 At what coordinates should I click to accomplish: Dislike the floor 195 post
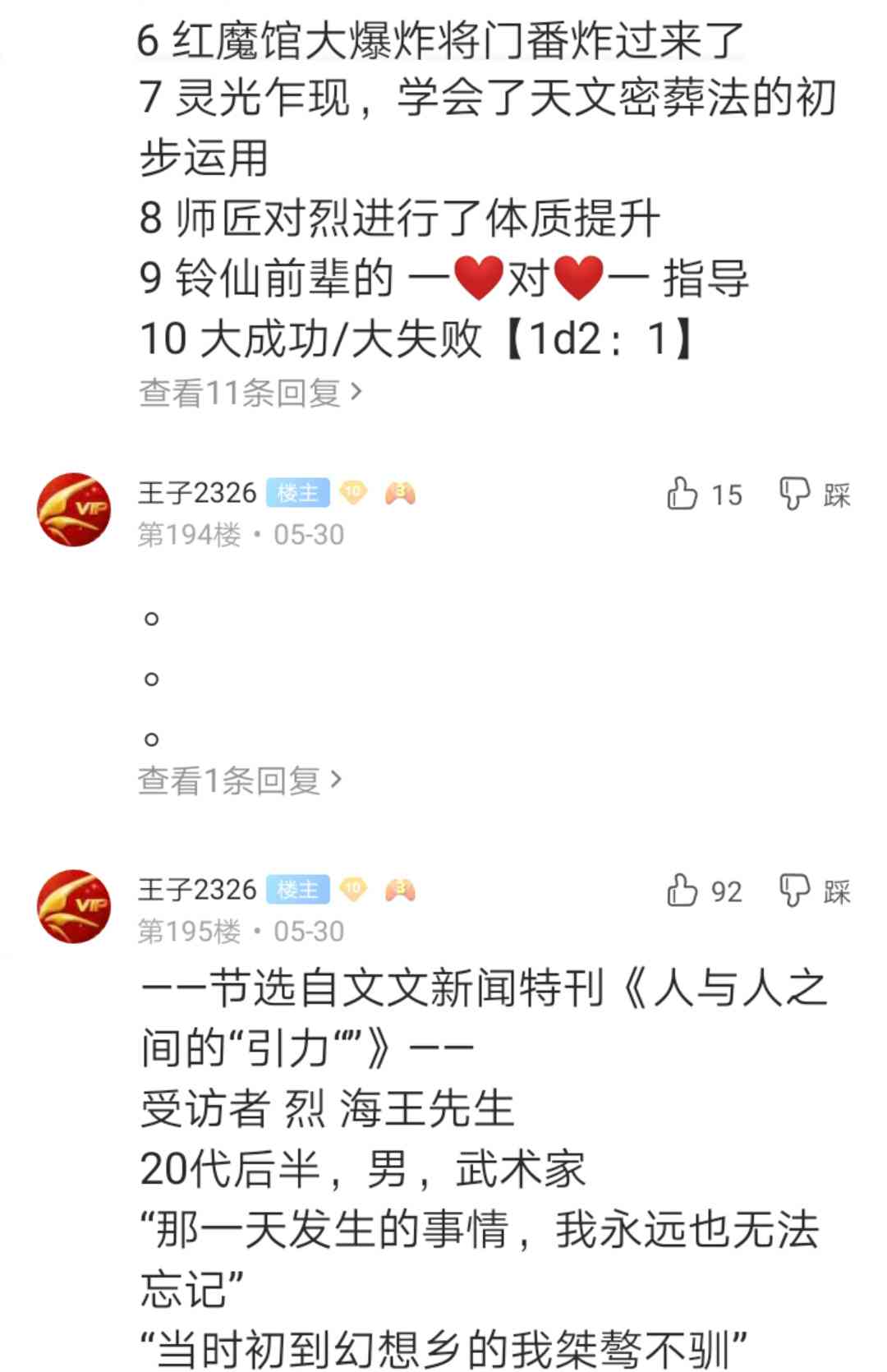pos(815,891)
